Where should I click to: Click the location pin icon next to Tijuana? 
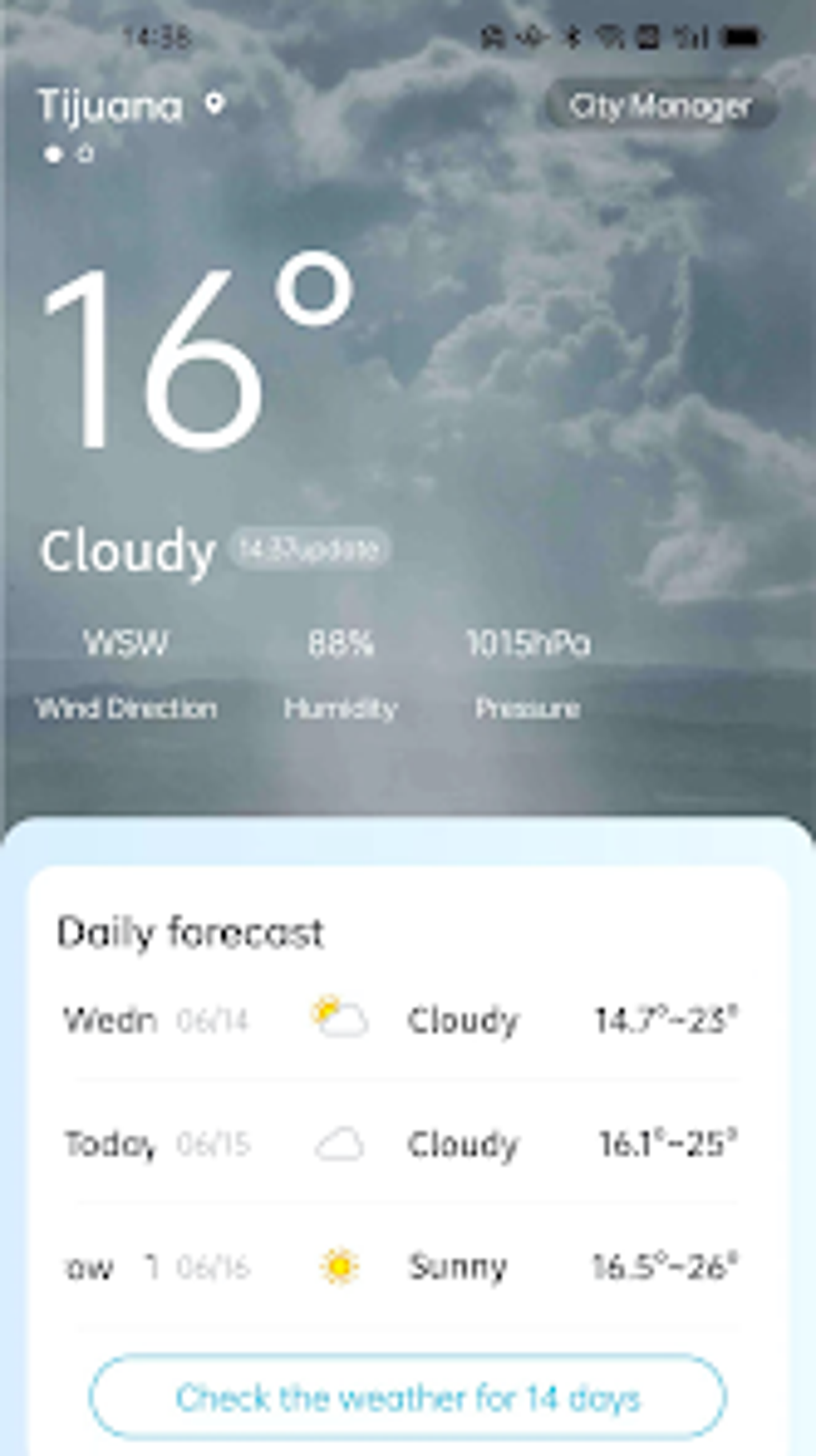tap(214, 104)
